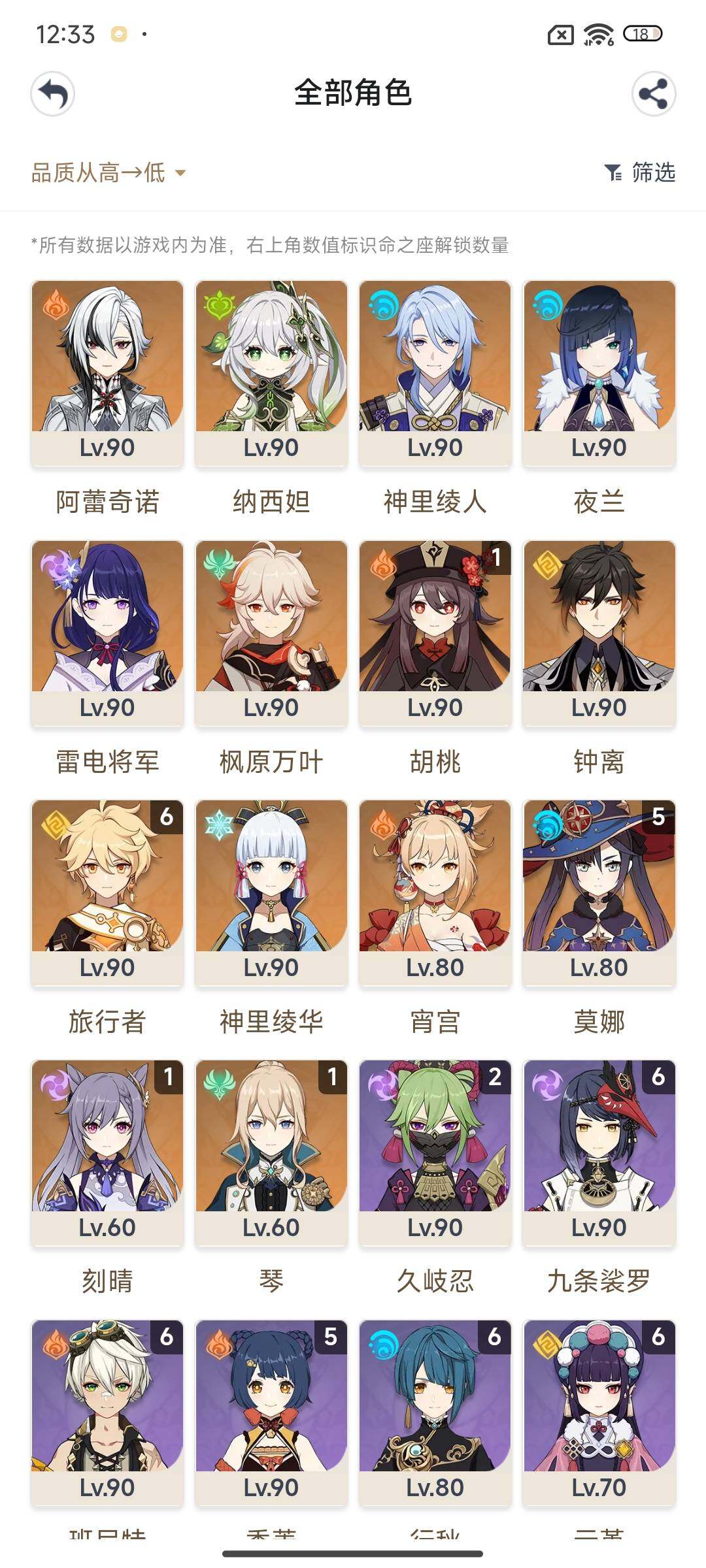The width and height of the screenshot is (706, 1568).
Task: View the 夜兰 character card
Action: pyautogui.click(x=599, y=372)
